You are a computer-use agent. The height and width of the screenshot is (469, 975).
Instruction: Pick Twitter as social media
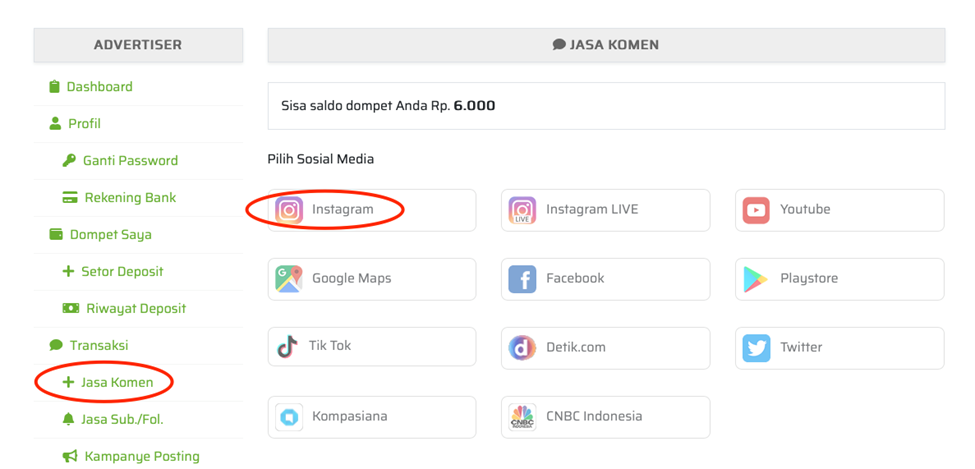coord(839,348)
